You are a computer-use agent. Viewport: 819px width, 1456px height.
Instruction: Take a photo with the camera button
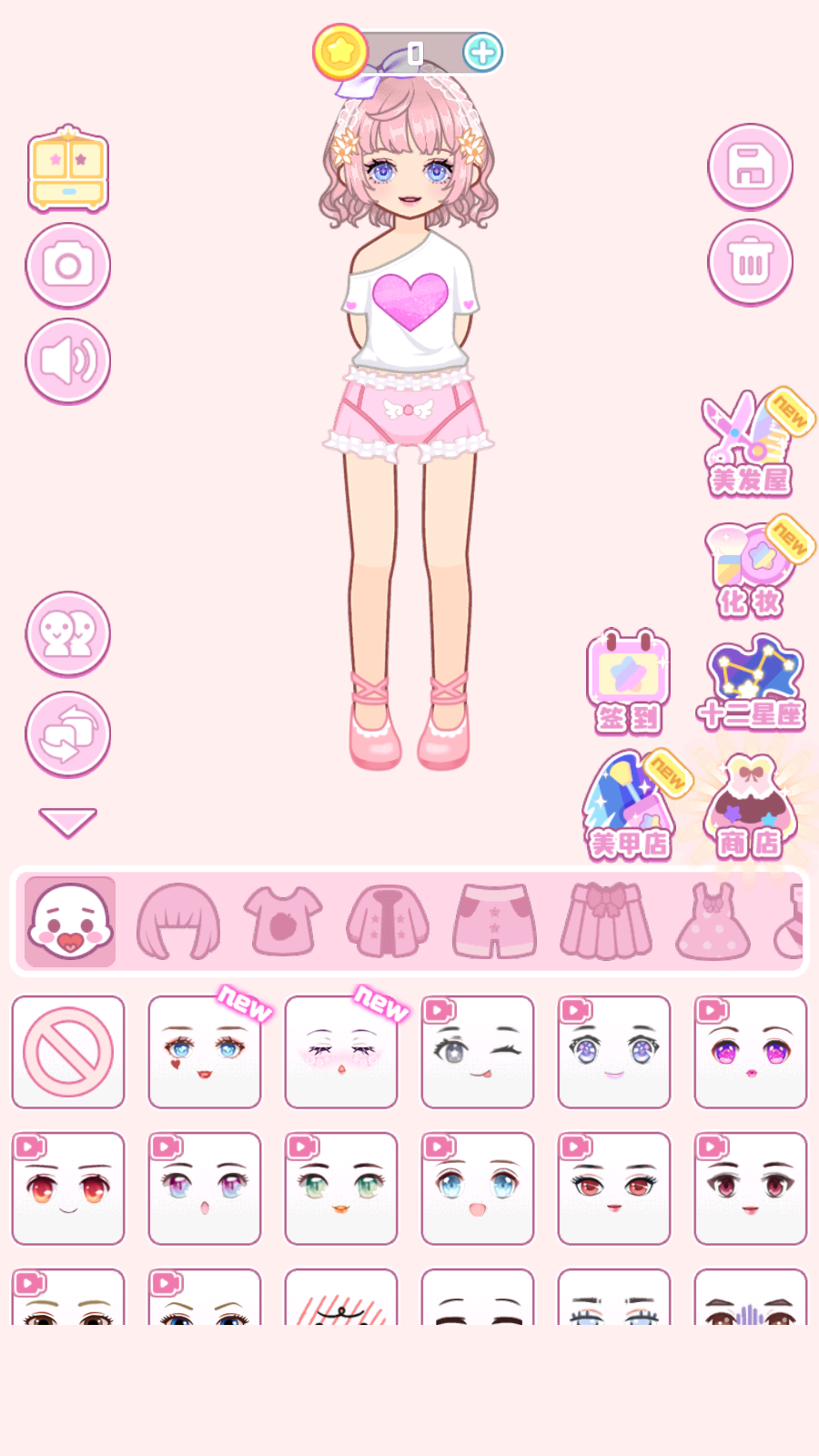68,266
